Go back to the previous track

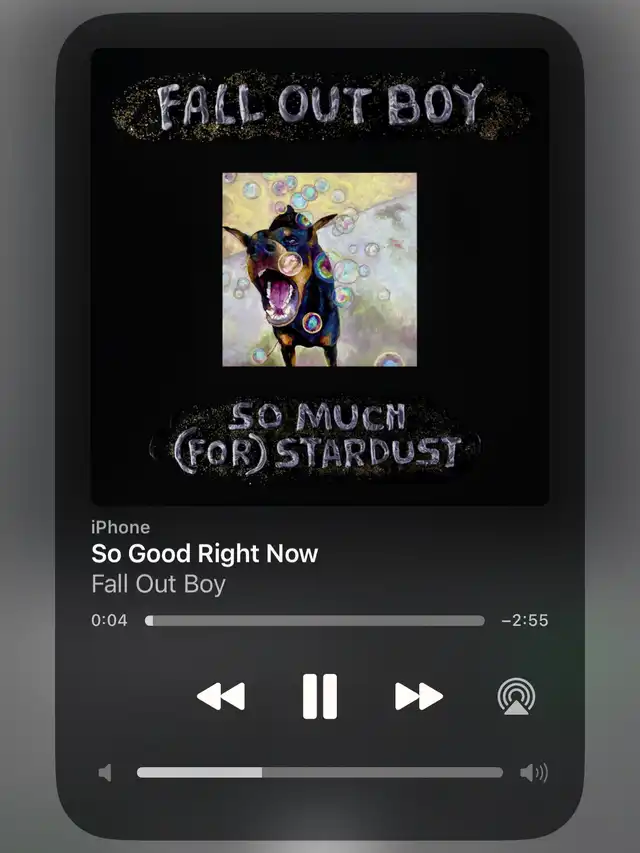221,696
